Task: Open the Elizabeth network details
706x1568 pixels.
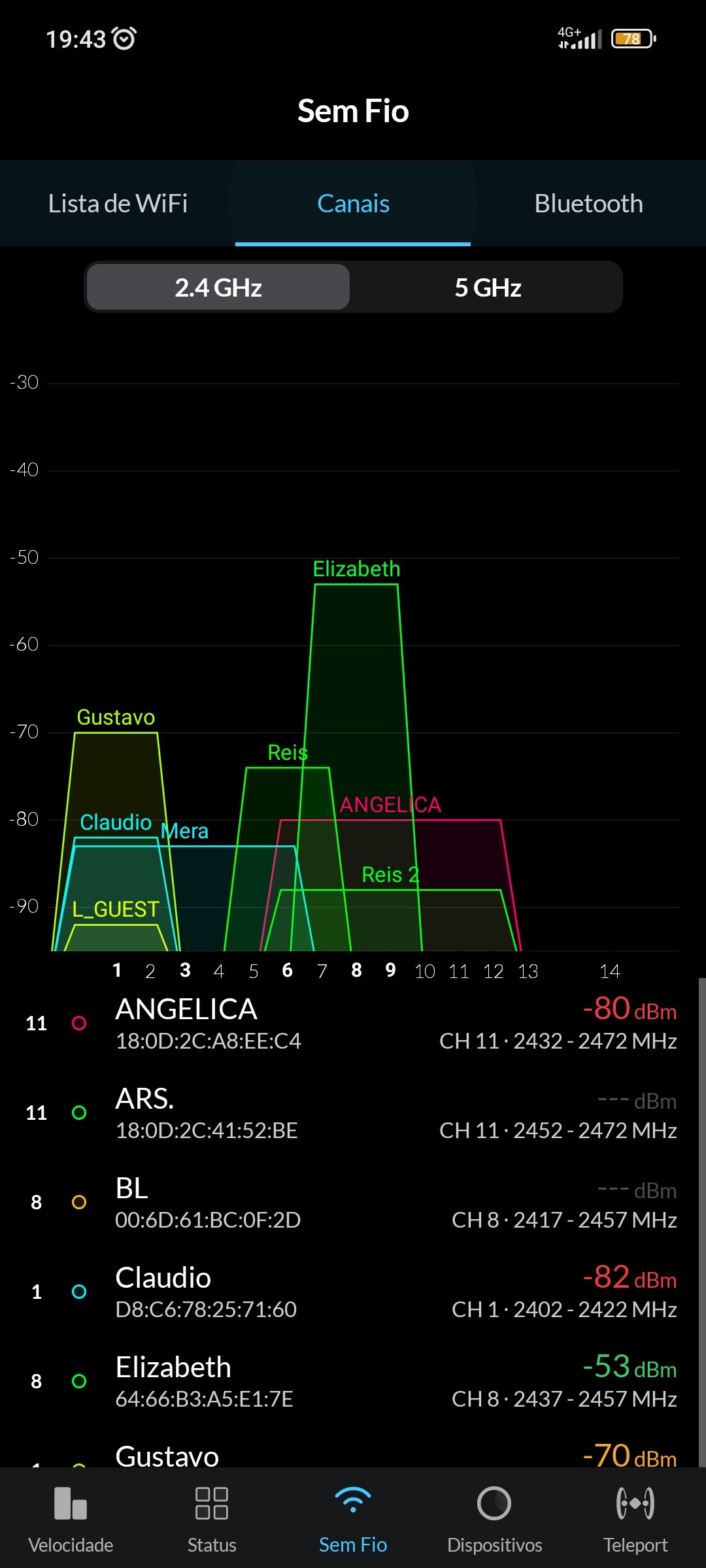Action: 353,1381
